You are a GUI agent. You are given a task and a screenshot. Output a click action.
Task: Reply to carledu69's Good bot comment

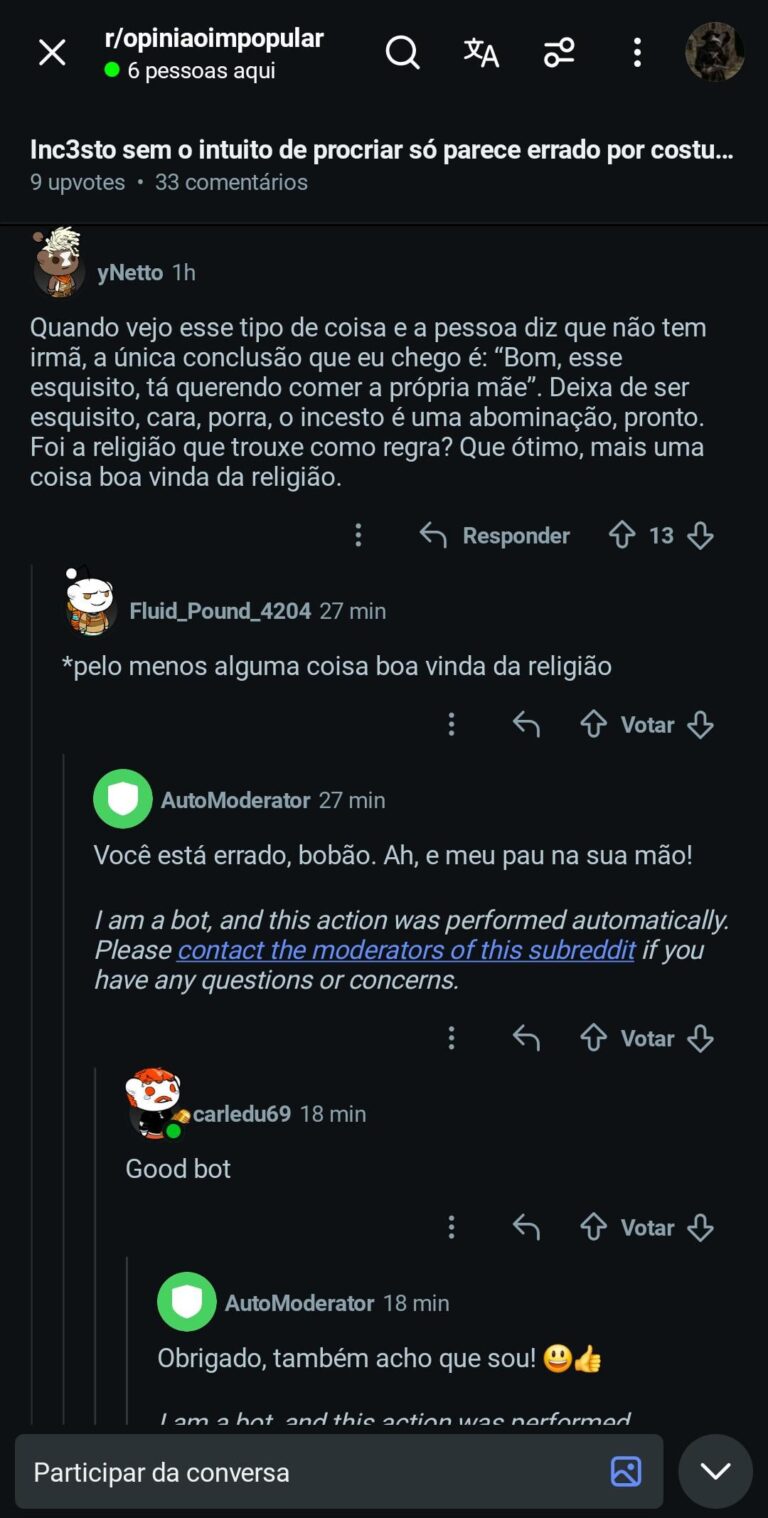coord(526,1228)
